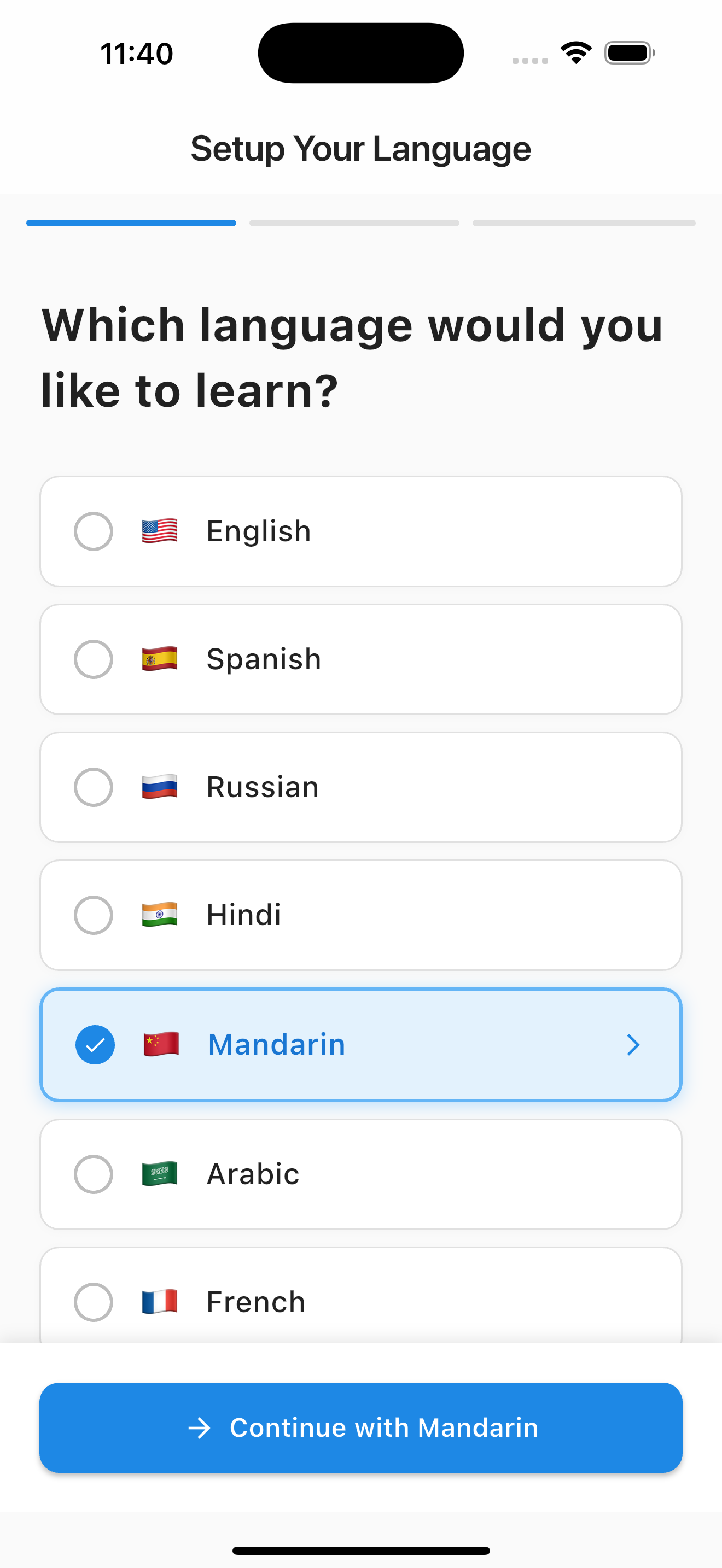Select English as the language
The height and width of the screenshot is (1568, 722).
coord(360,531)
